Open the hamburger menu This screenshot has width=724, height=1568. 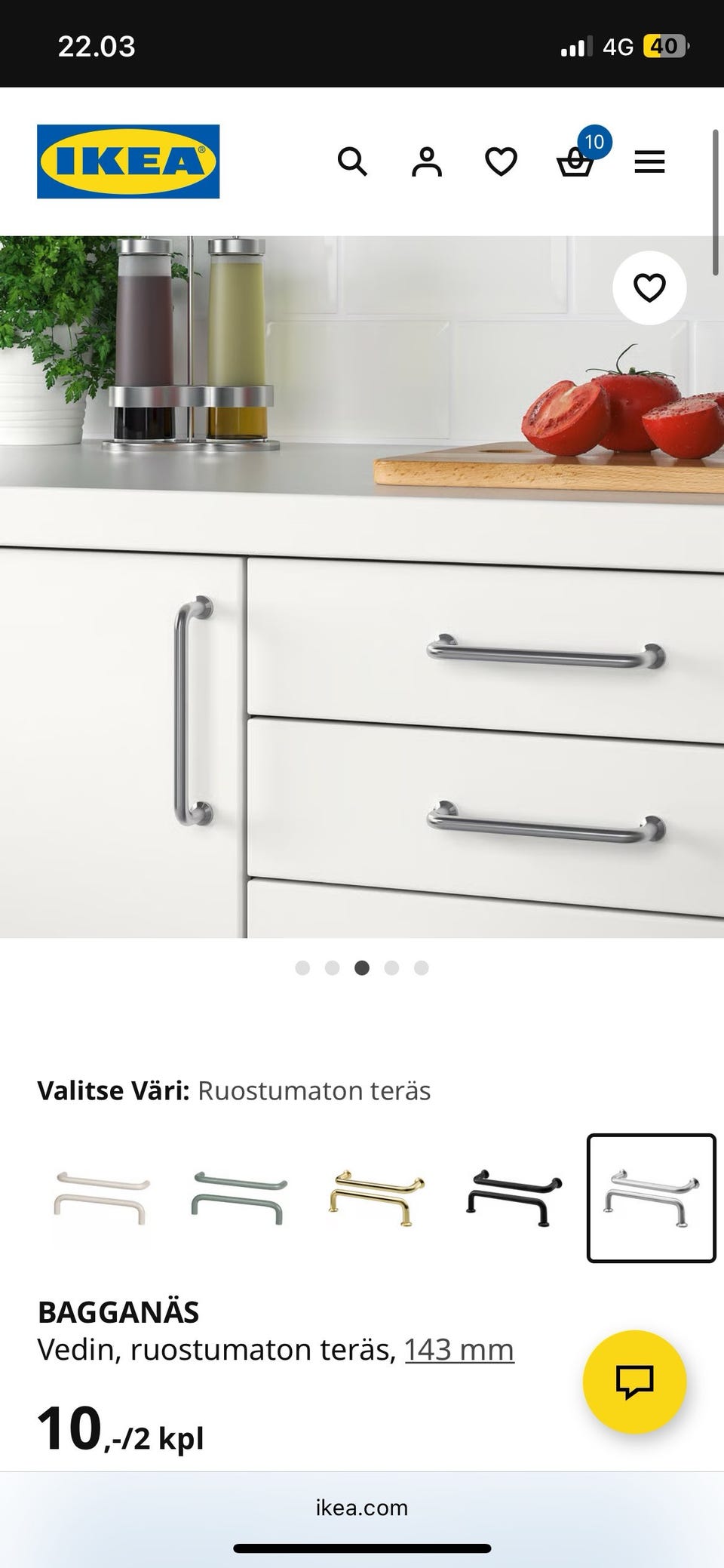pos(649,161)
